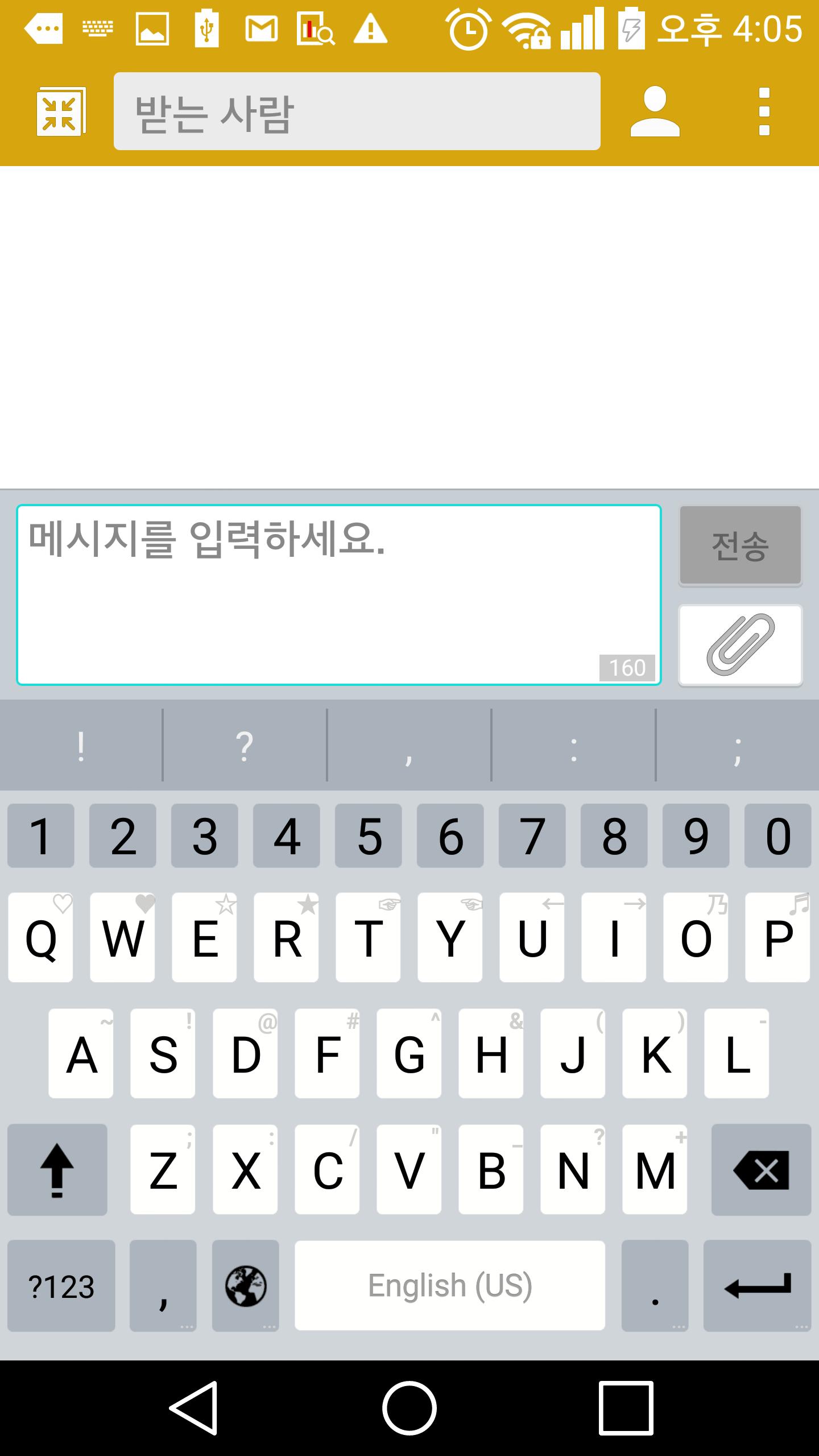Open the three-dot overflow menu
This screenshot has height=1456, width=819.
coord(764,111)
